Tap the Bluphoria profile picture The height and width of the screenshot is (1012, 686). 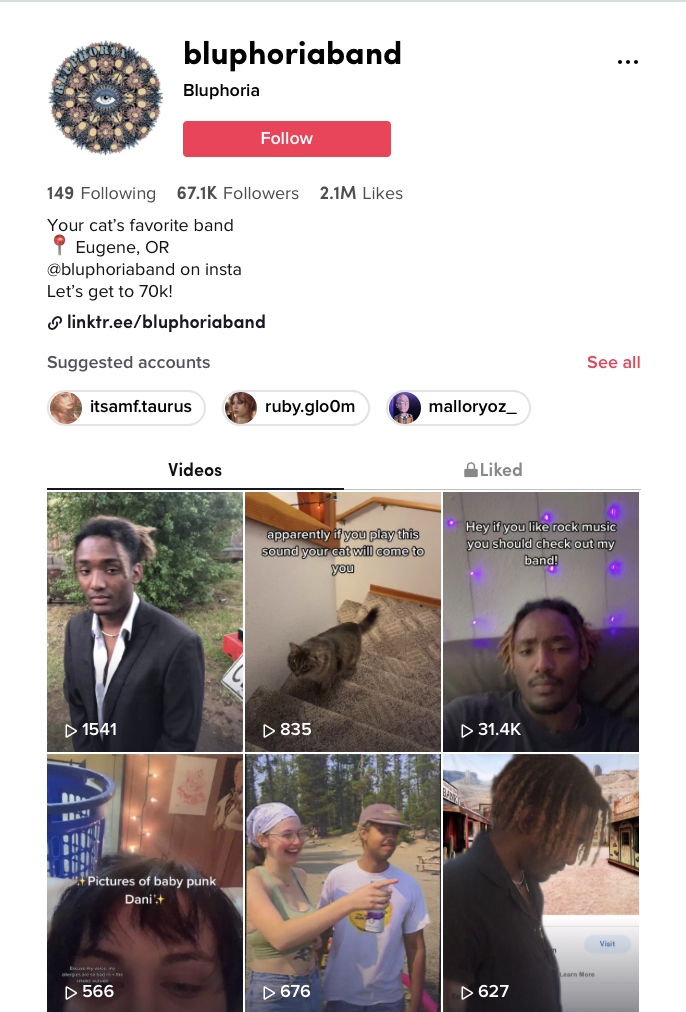point(105,97)
